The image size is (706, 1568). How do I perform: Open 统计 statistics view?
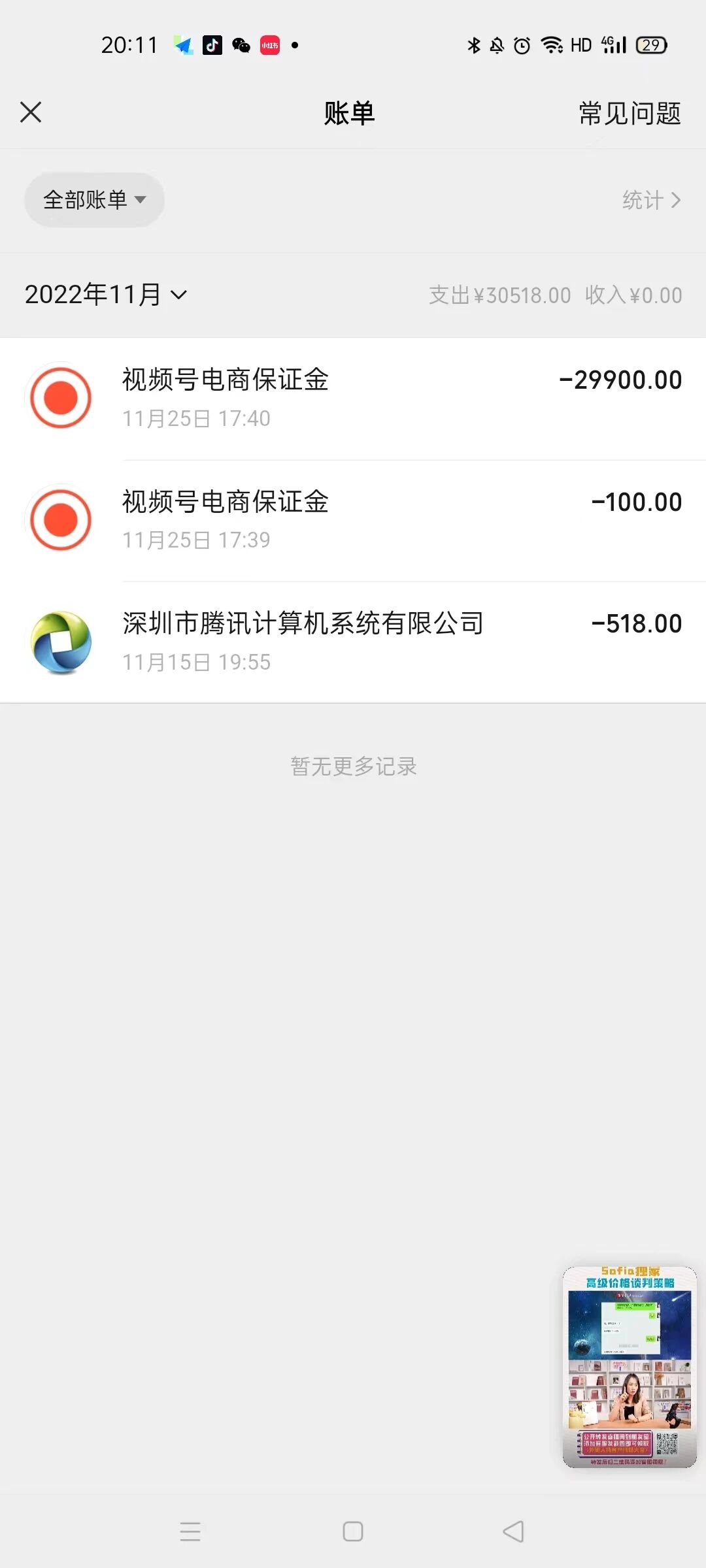click(x=651, y=200)
